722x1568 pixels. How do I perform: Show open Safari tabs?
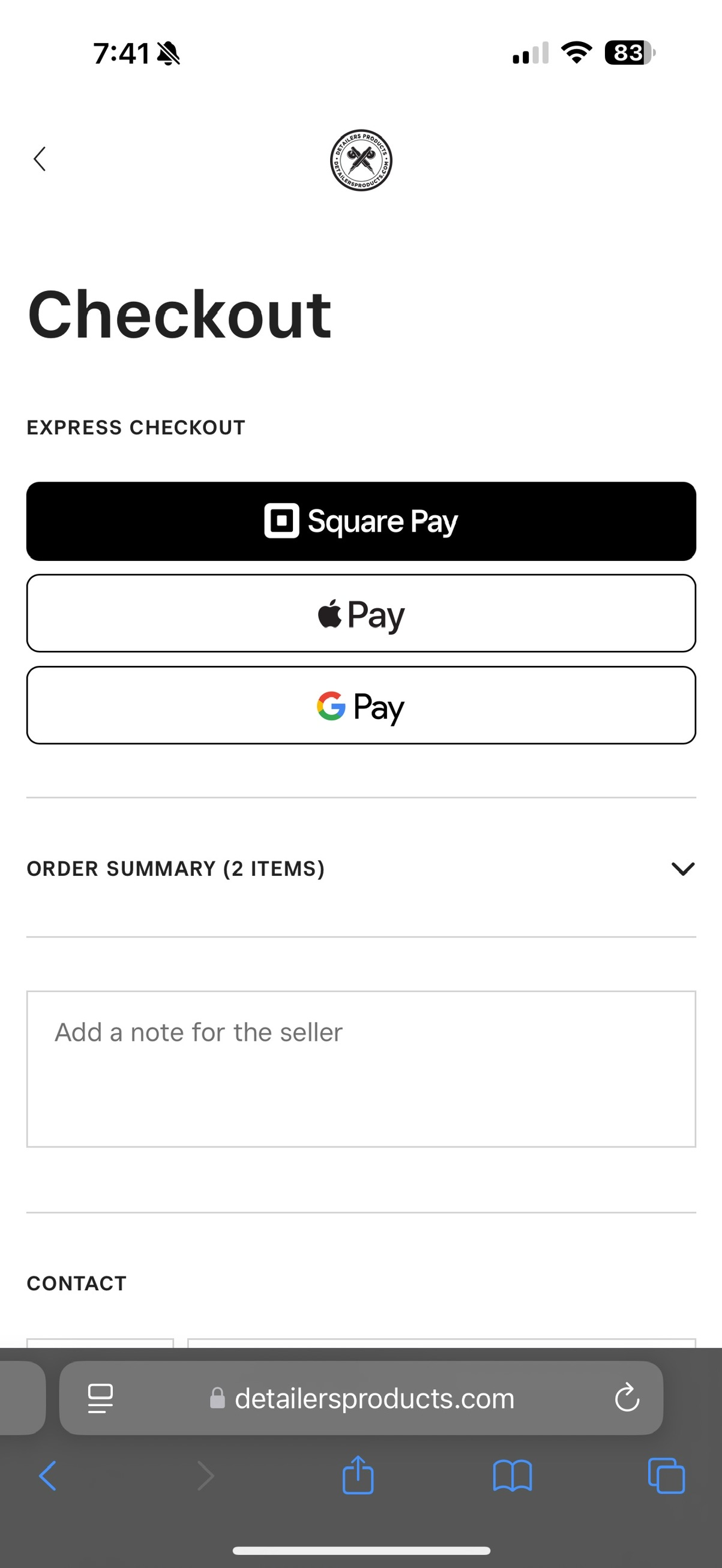click(x=667, y=1476)
